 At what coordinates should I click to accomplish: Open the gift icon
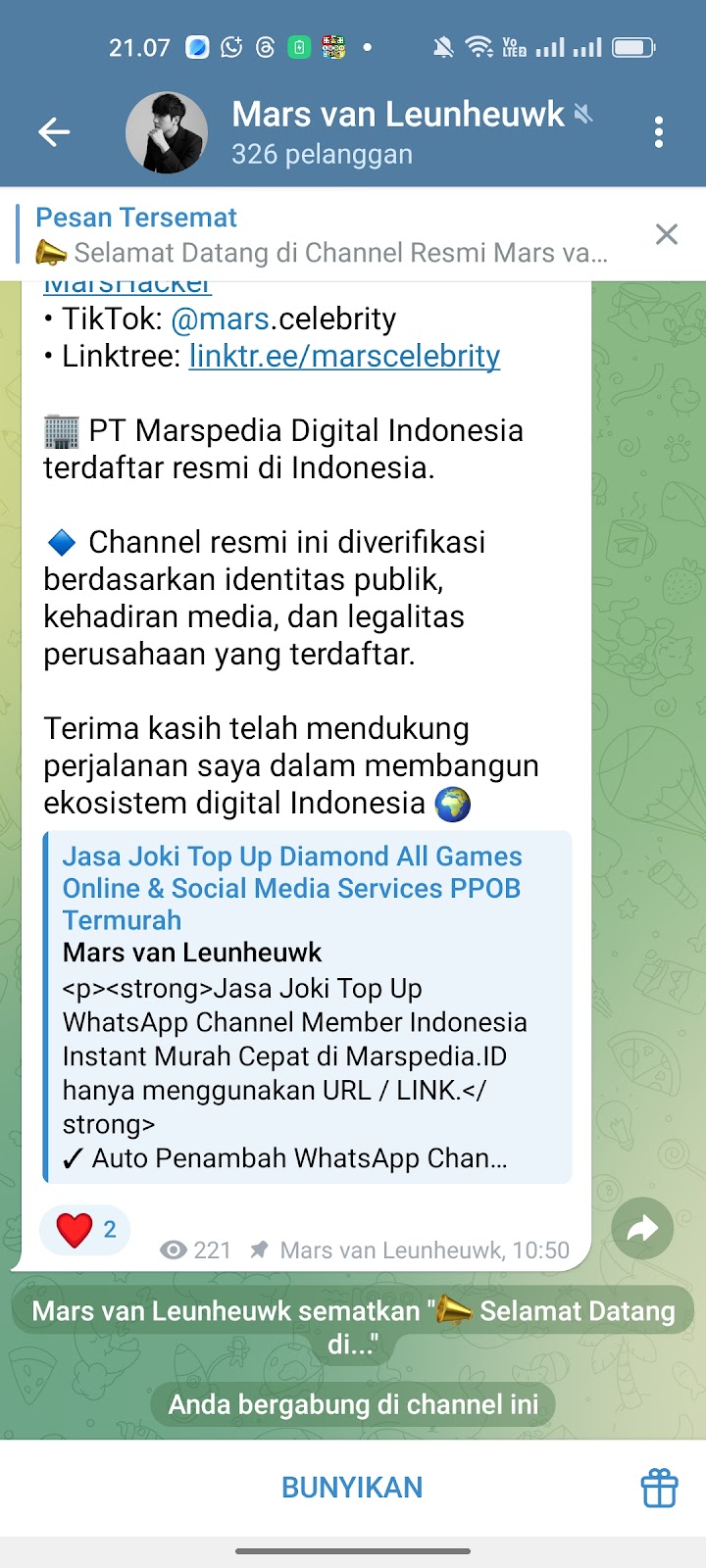click(659, 1488)
